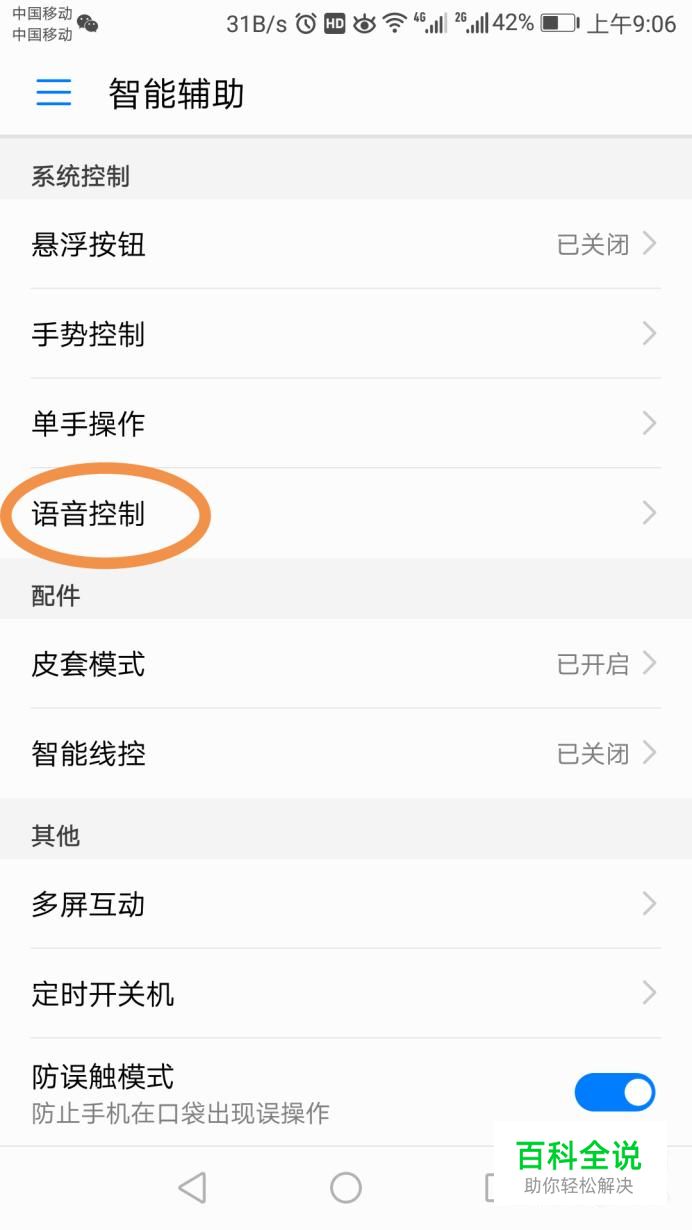This screenshot has width=692, height=1230.
Task: Turn off the 防误触模式 switch
Action: (615, 1092)
